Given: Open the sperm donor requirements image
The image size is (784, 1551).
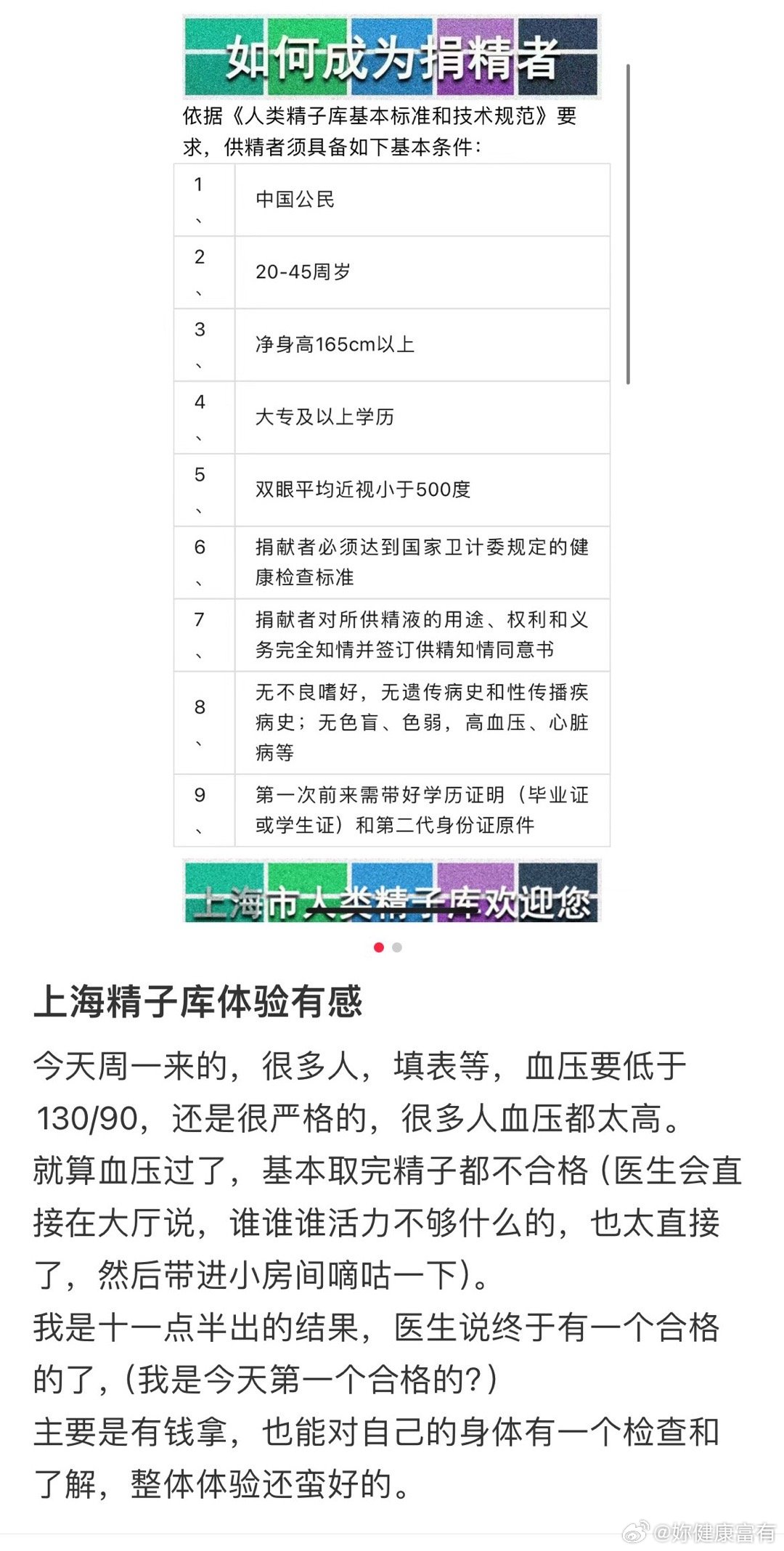Looking at the screenshot, I should (x=392, y=468).
